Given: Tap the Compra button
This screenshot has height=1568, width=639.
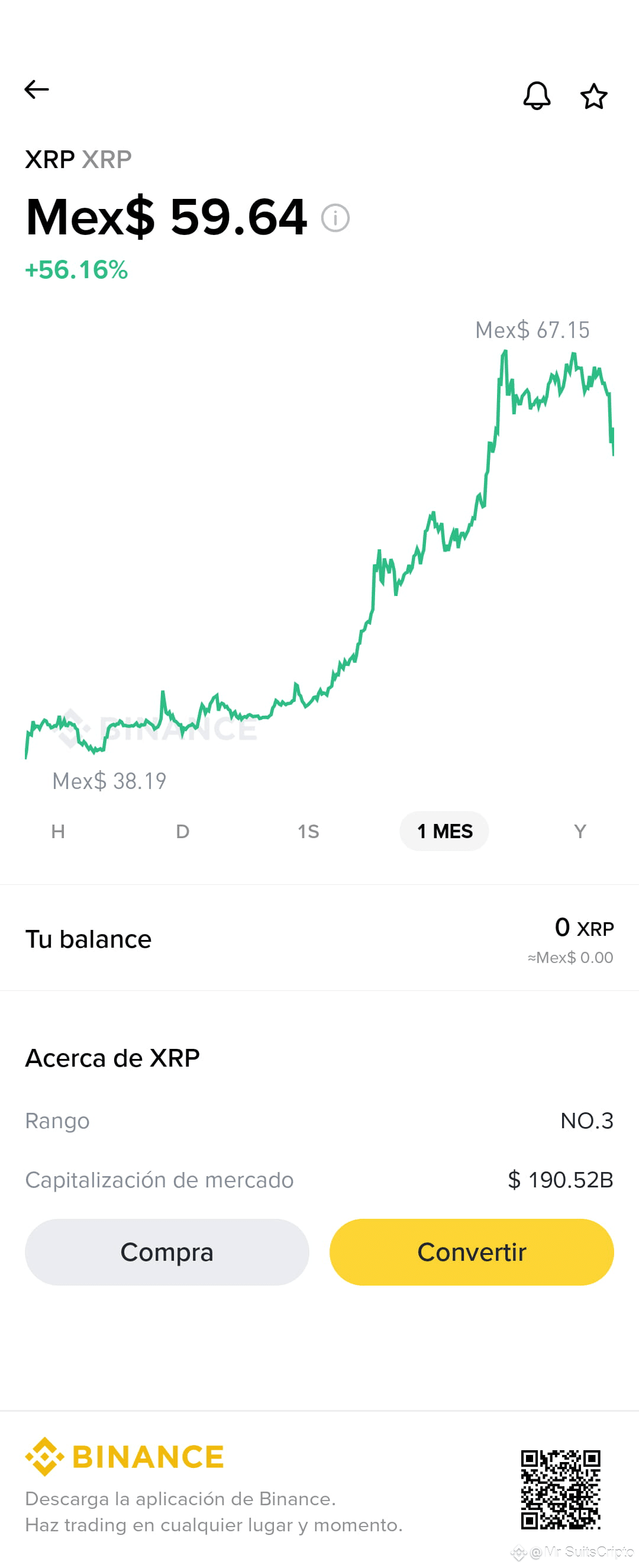Looking at the screenshot, I should pos(167,1252).
